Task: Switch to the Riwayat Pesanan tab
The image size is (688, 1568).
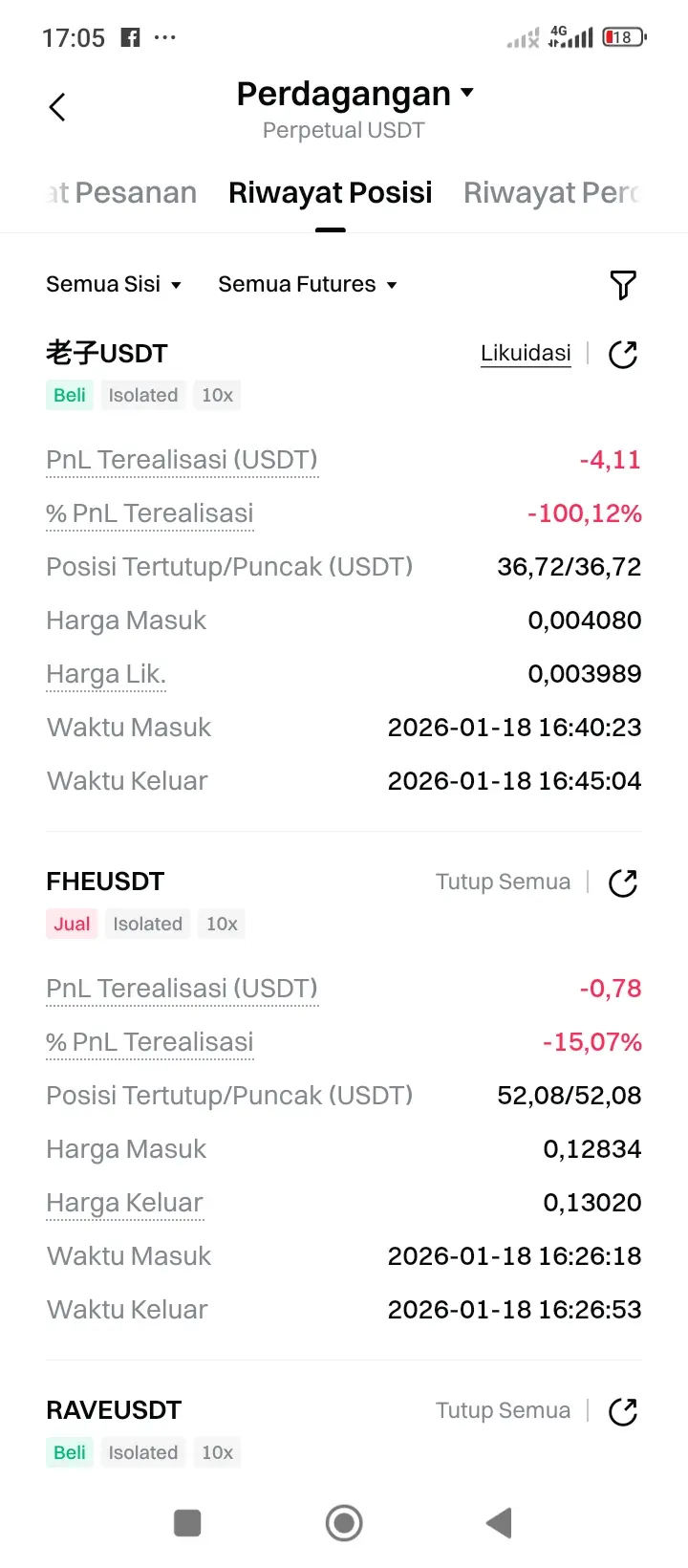Action: [122, 193]
